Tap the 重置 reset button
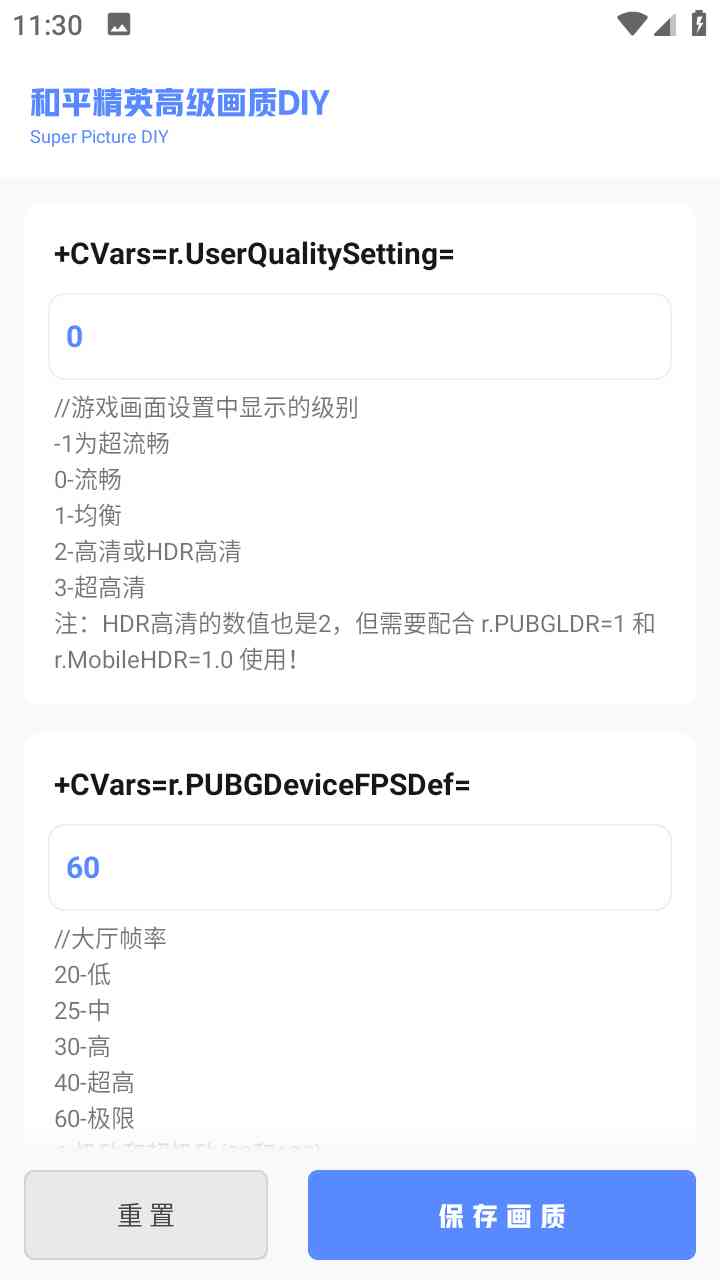Viewport: 720px width, 1280px height. 146,1215
